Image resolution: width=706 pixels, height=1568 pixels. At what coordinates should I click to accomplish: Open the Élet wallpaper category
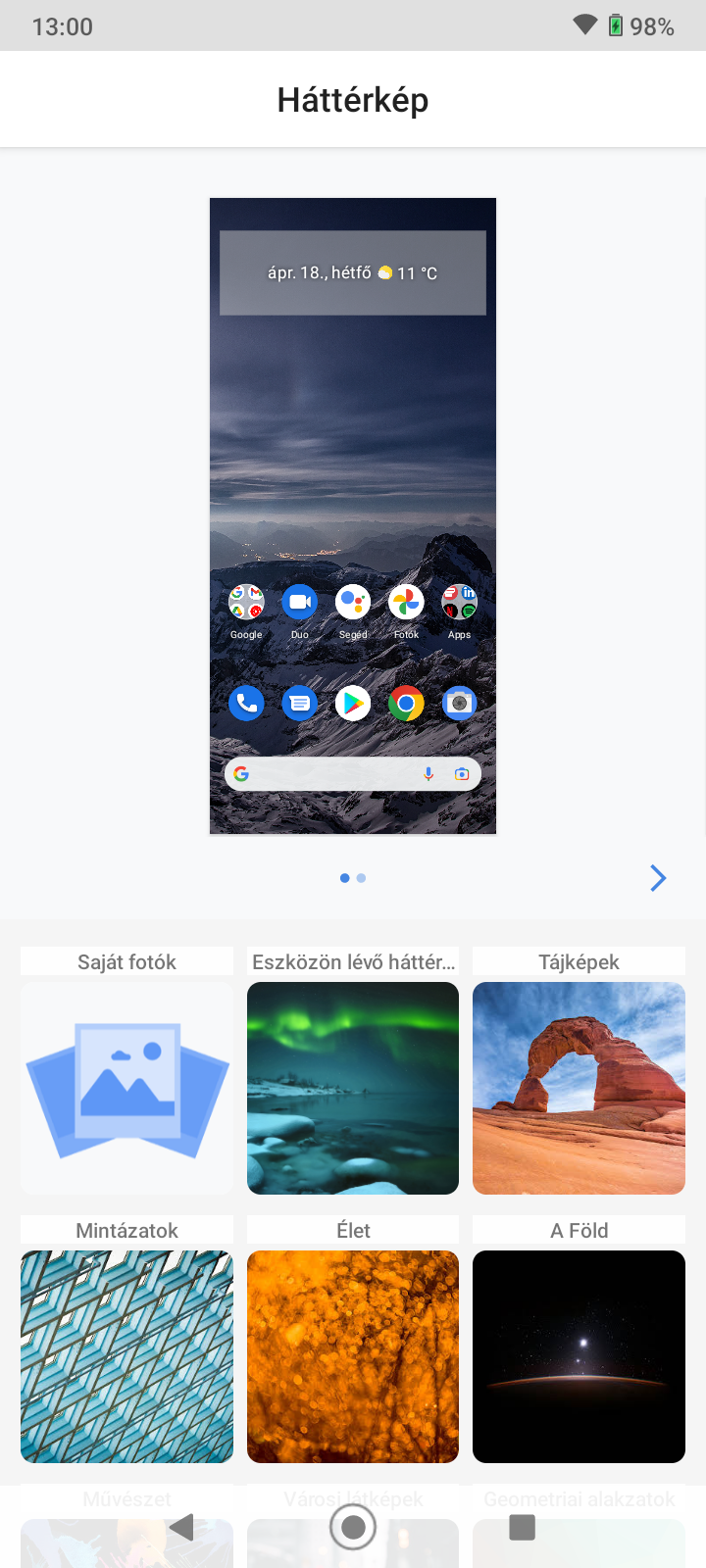[353, 1356]
